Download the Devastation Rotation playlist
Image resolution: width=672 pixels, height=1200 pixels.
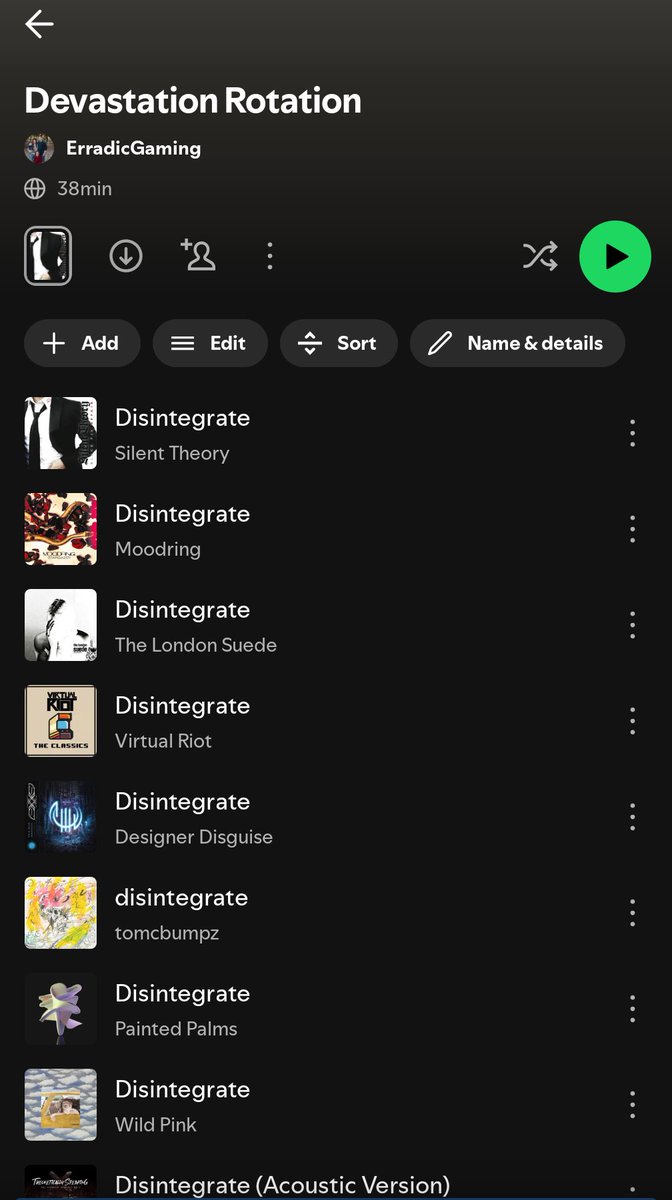[x=125, y=256]
